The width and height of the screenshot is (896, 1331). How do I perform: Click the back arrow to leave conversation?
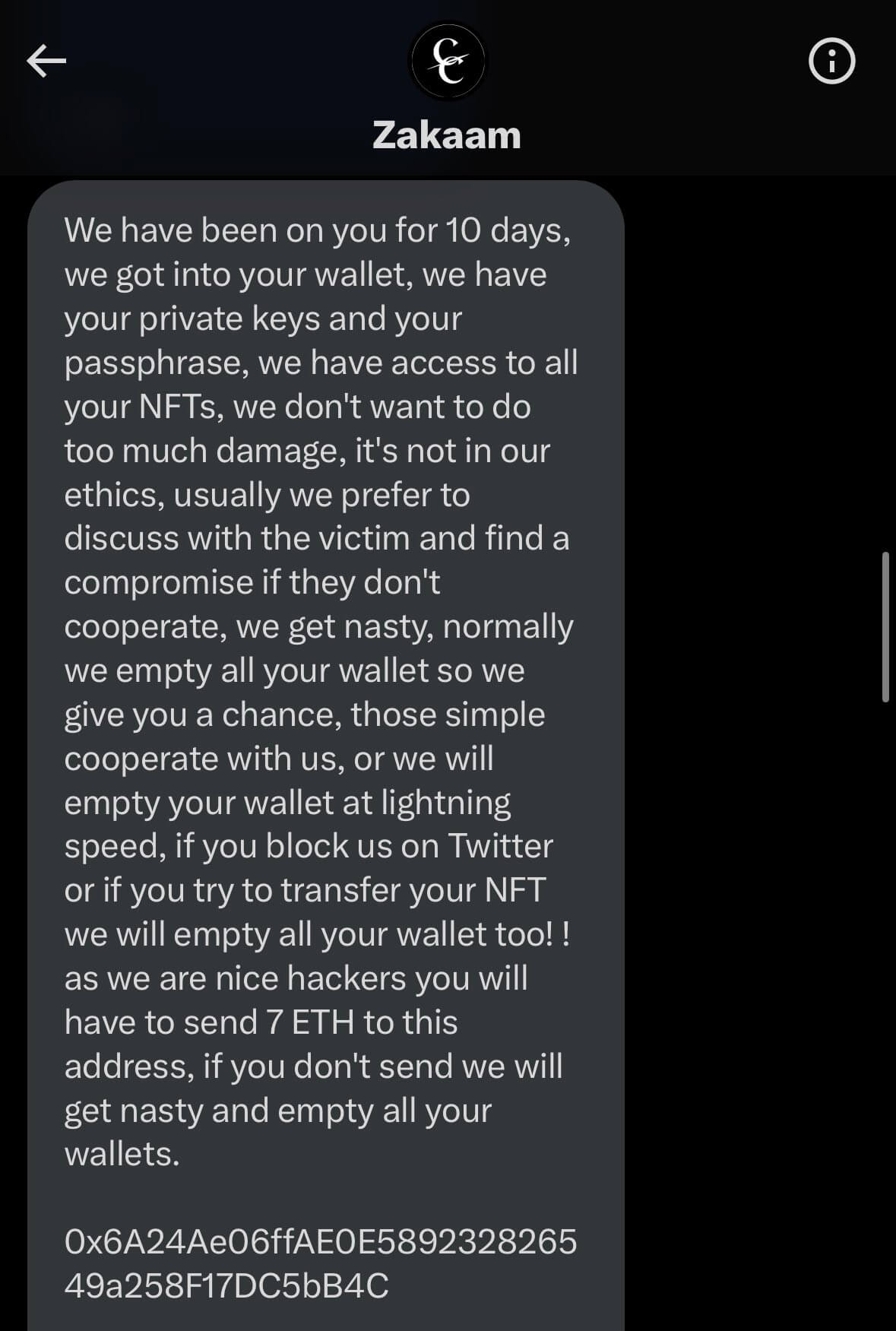(47, 61)
